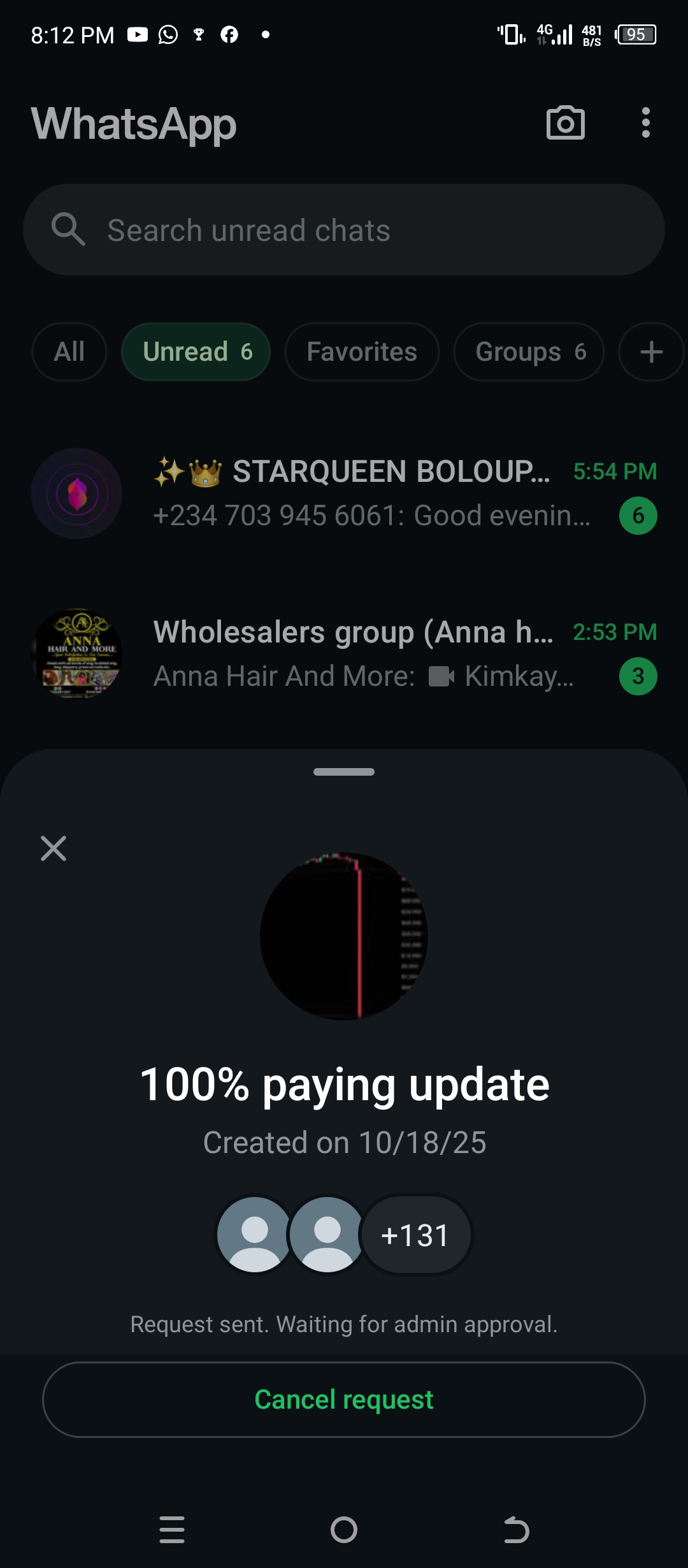Open the WhatsApp camera
Image resolution: width=688 pixels, height=1568 pixels.
[565, 123]
